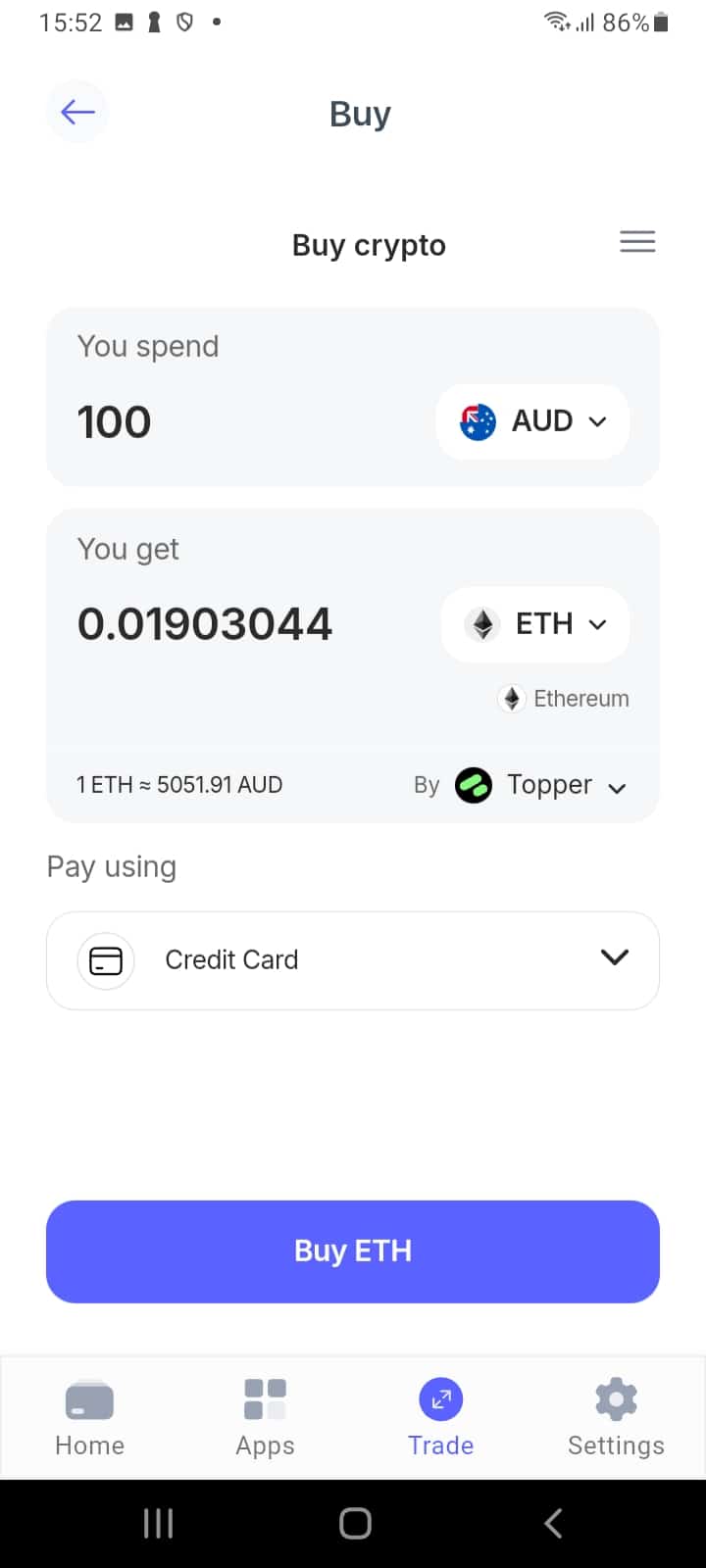Tap the Australian flag icon next to AUD

coord(476,421)
